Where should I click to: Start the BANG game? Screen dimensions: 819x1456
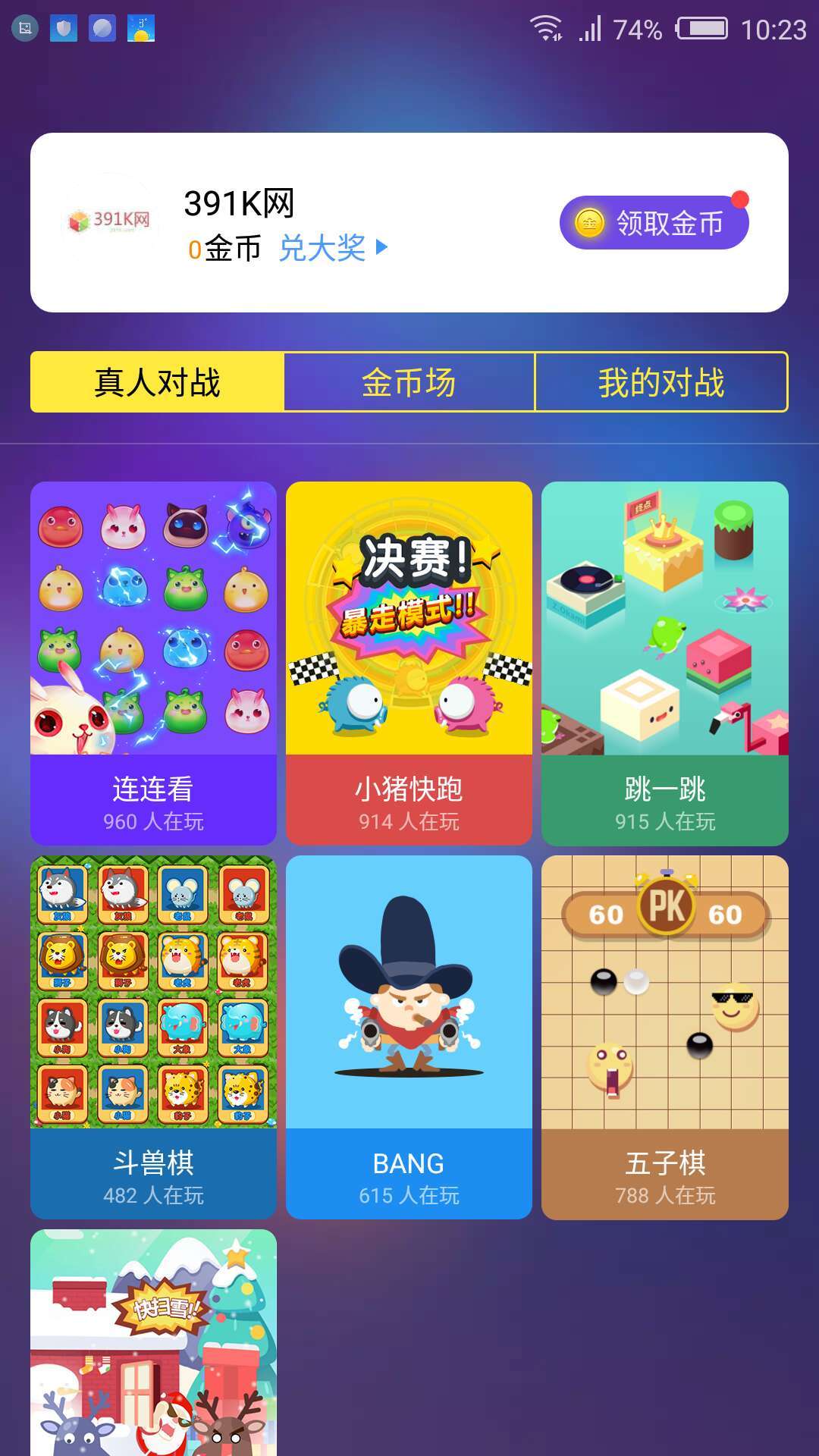pyautogui.click(x=409, y=1037)
